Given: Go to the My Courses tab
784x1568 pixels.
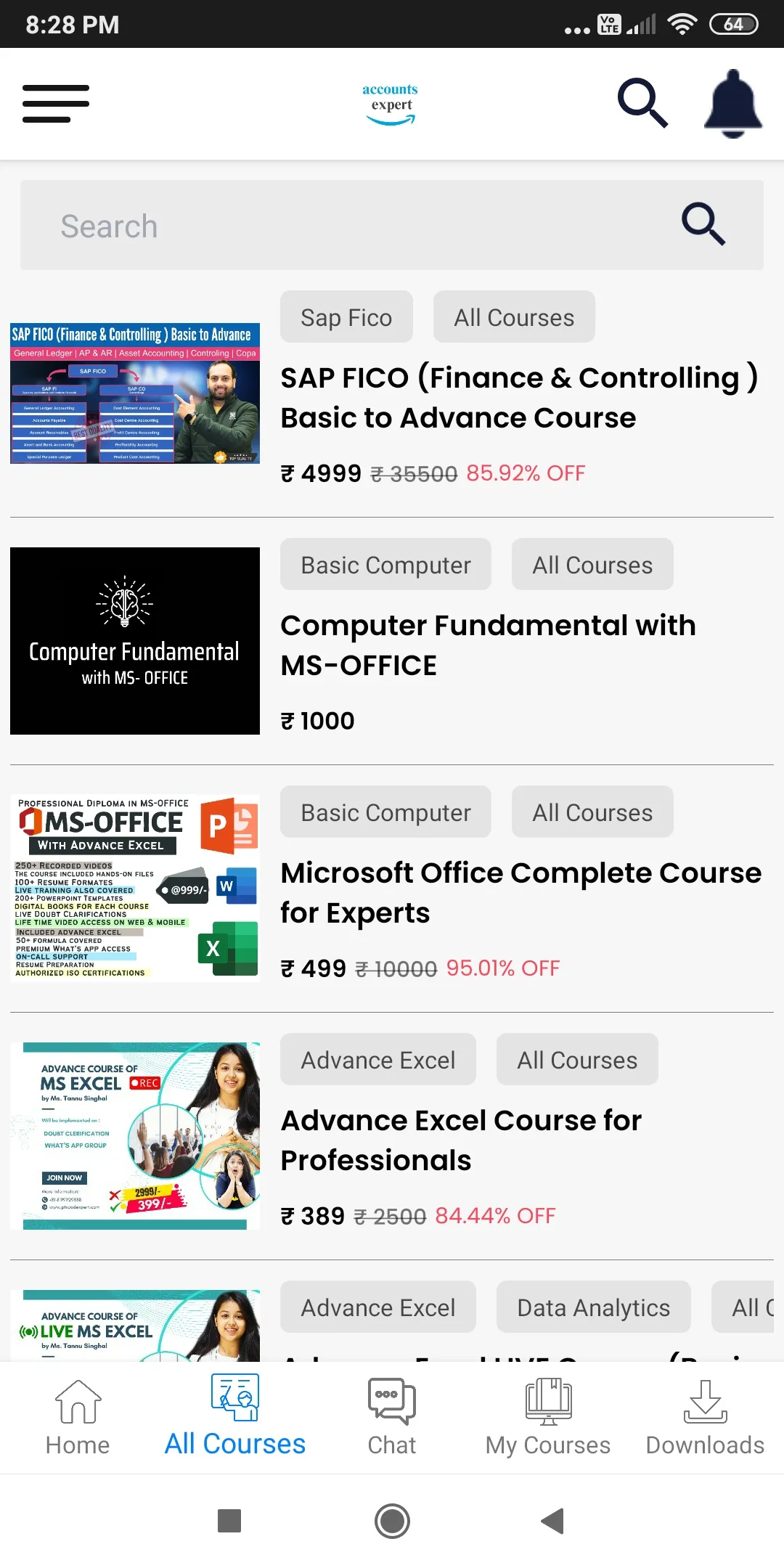Looking at the screenshot, I should point(548,1418).
